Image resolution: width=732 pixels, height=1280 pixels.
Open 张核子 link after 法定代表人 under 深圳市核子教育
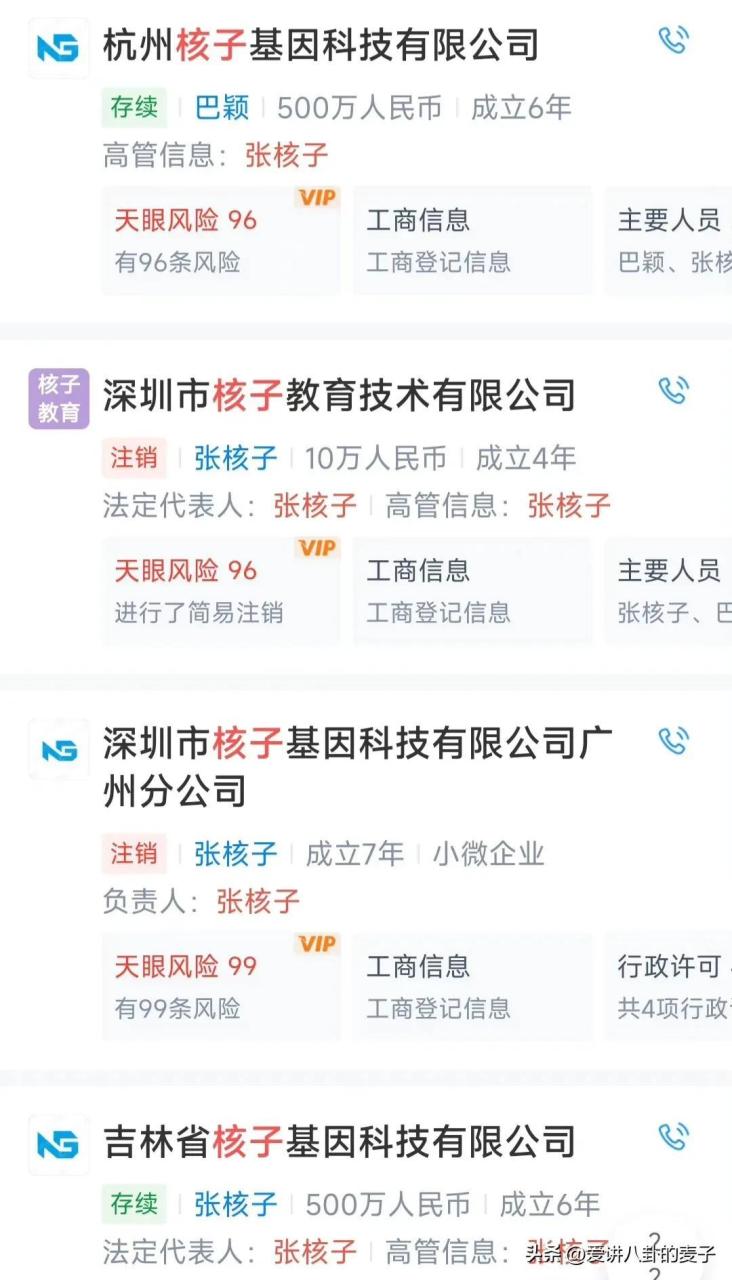coord(315,505)
